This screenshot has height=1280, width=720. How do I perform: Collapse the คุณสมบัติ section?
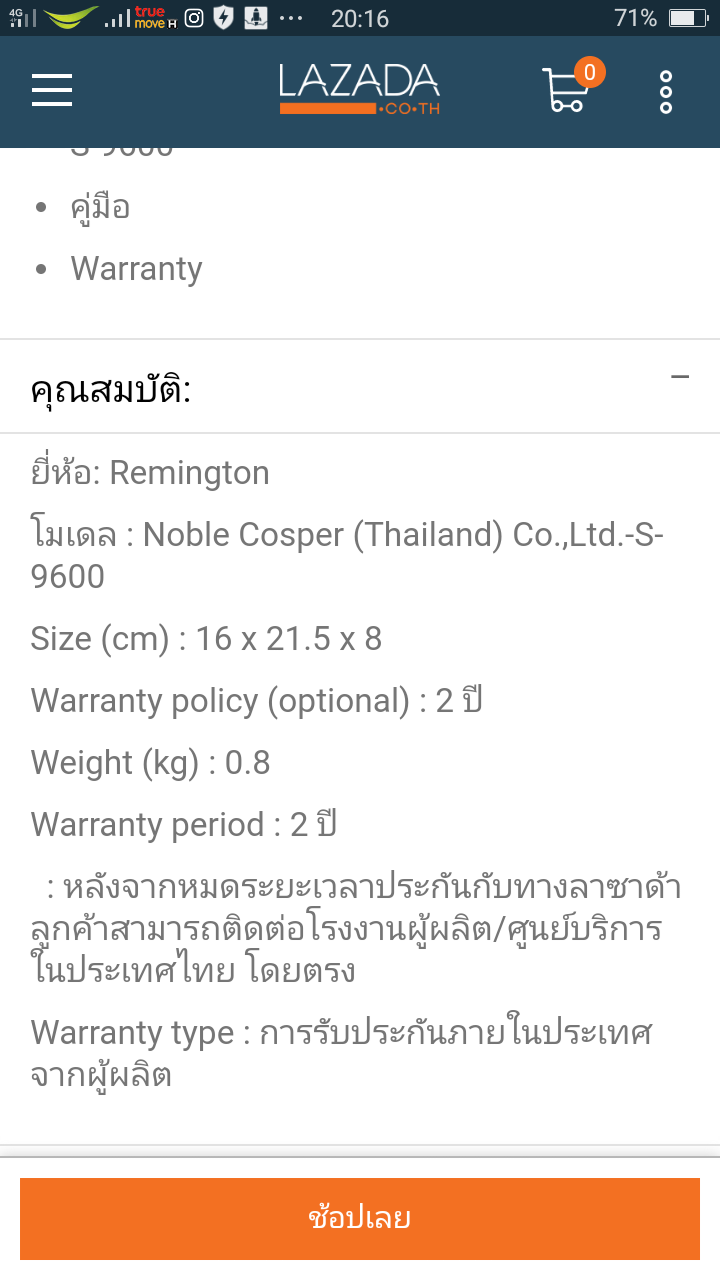680,378
